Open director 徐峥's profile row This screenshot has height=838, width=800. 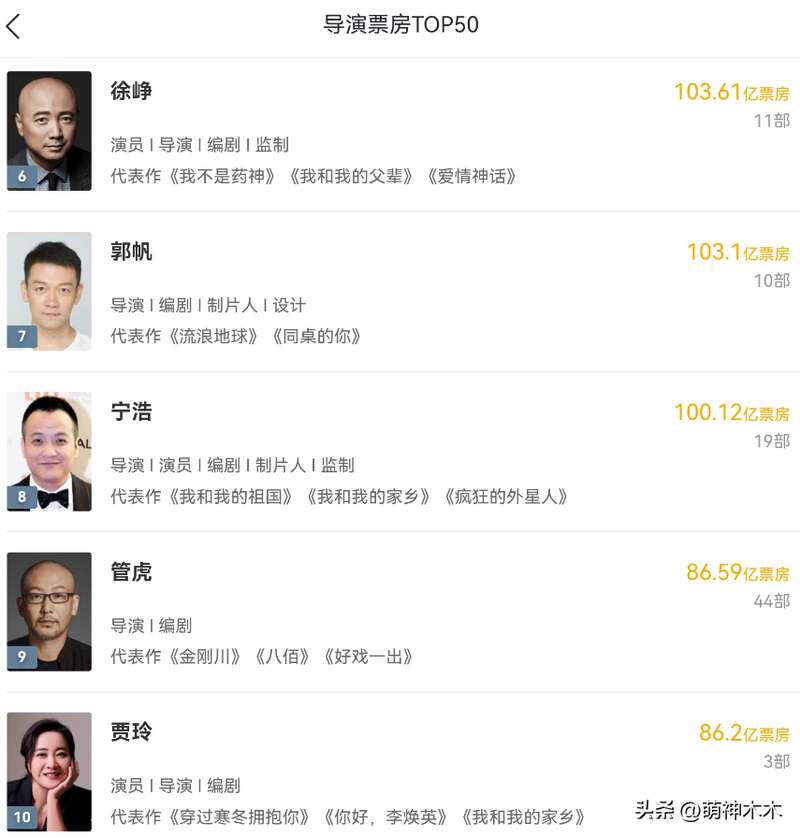pos(400,132)
